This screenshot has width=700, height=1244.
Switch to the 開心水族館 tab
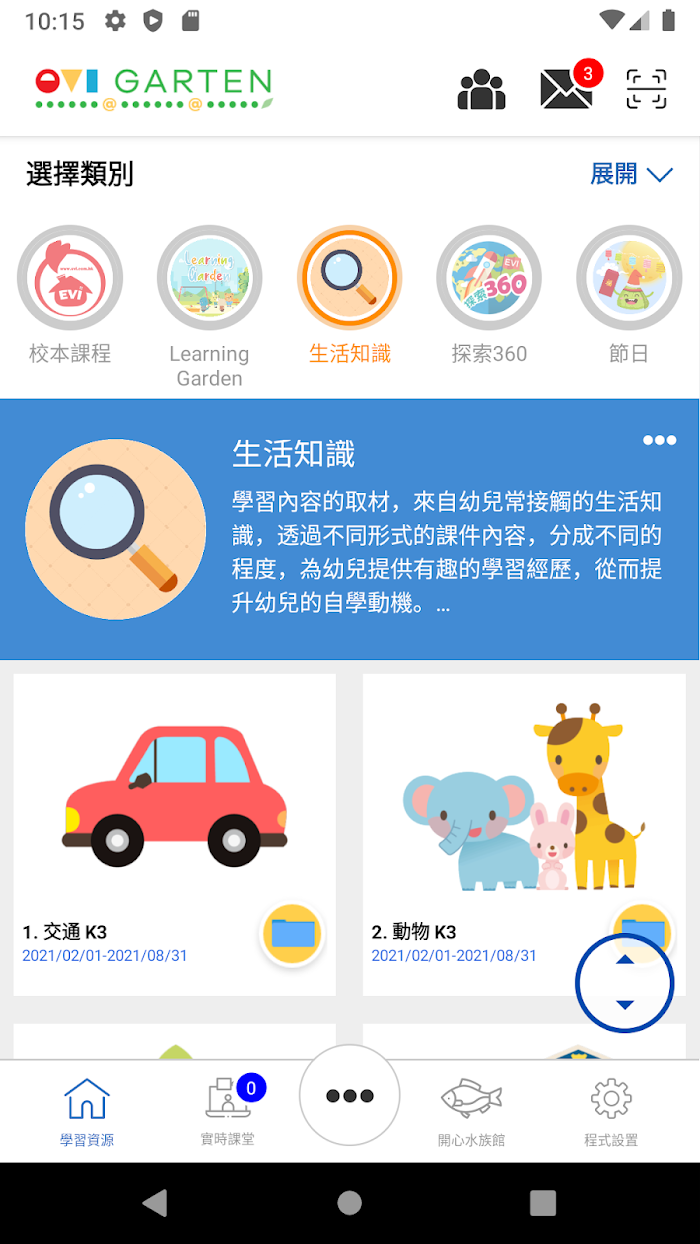click(472, 1112)
